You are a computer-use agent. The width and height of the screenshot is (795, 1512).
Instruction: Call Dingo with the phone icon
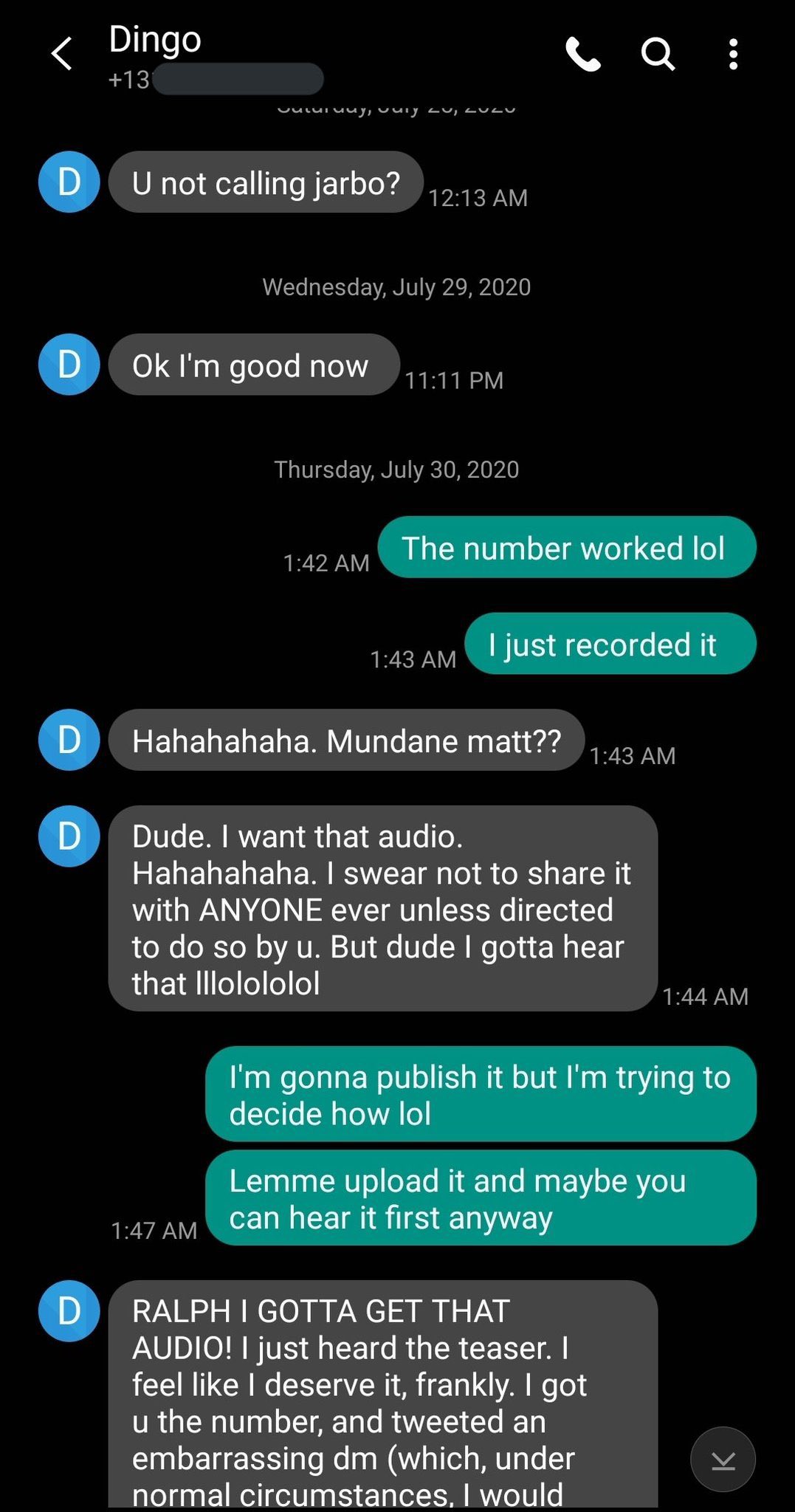[x=583, y=54]
